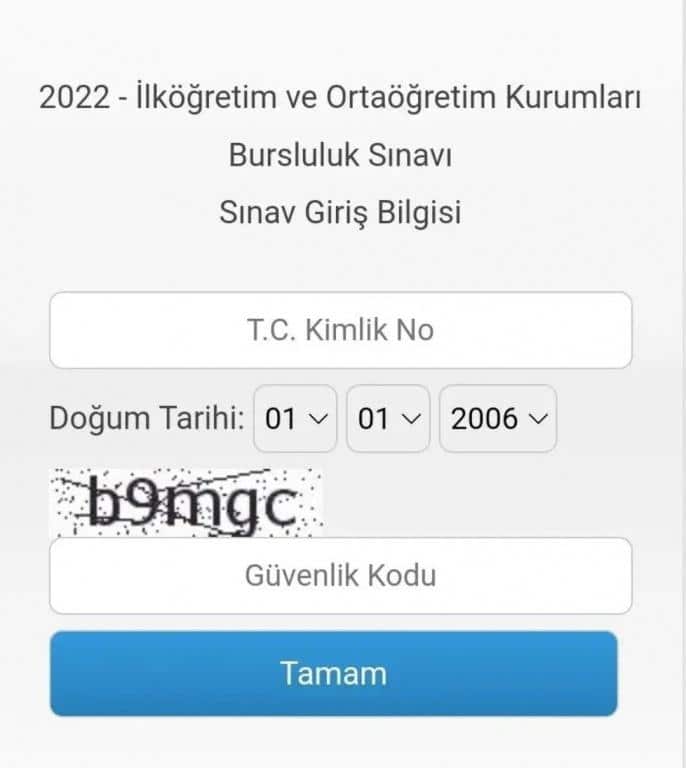Open the birth month dropdown

pyautogui.click(x=388, y=418)
